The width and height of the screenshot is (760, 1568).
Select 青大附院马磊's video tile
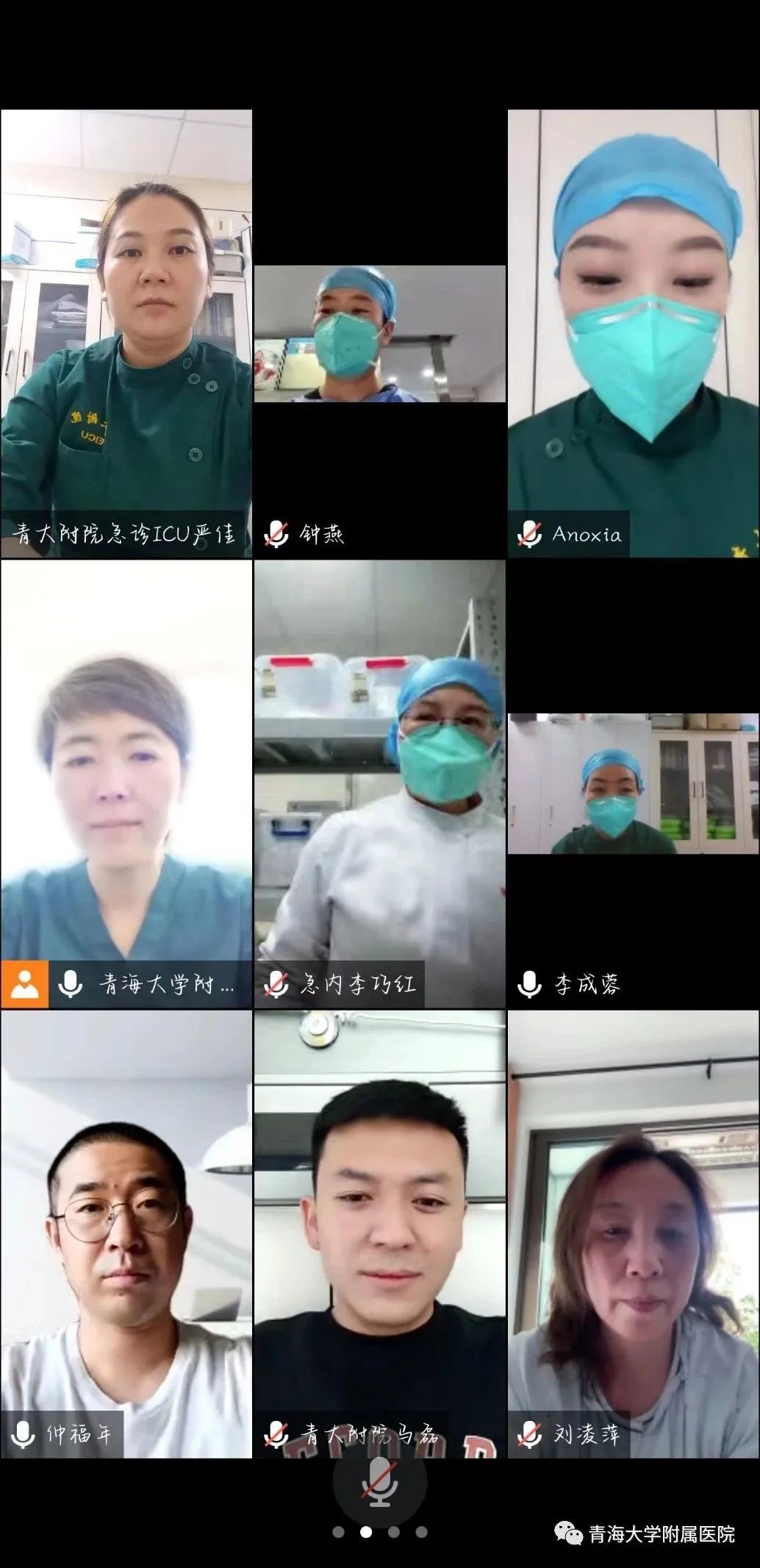(x=379, y=1233)
